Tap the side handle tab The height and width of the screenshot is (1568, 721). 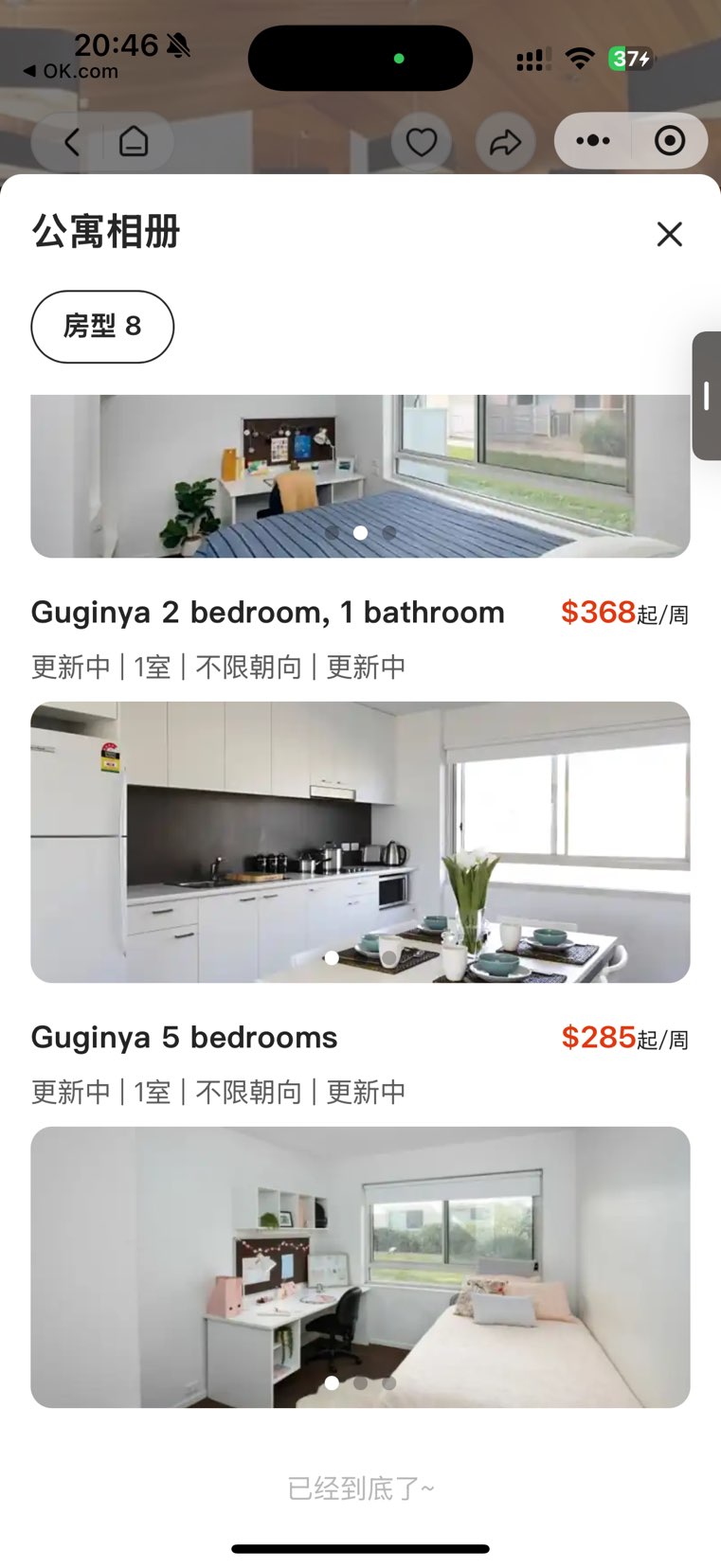pos(706,396)
